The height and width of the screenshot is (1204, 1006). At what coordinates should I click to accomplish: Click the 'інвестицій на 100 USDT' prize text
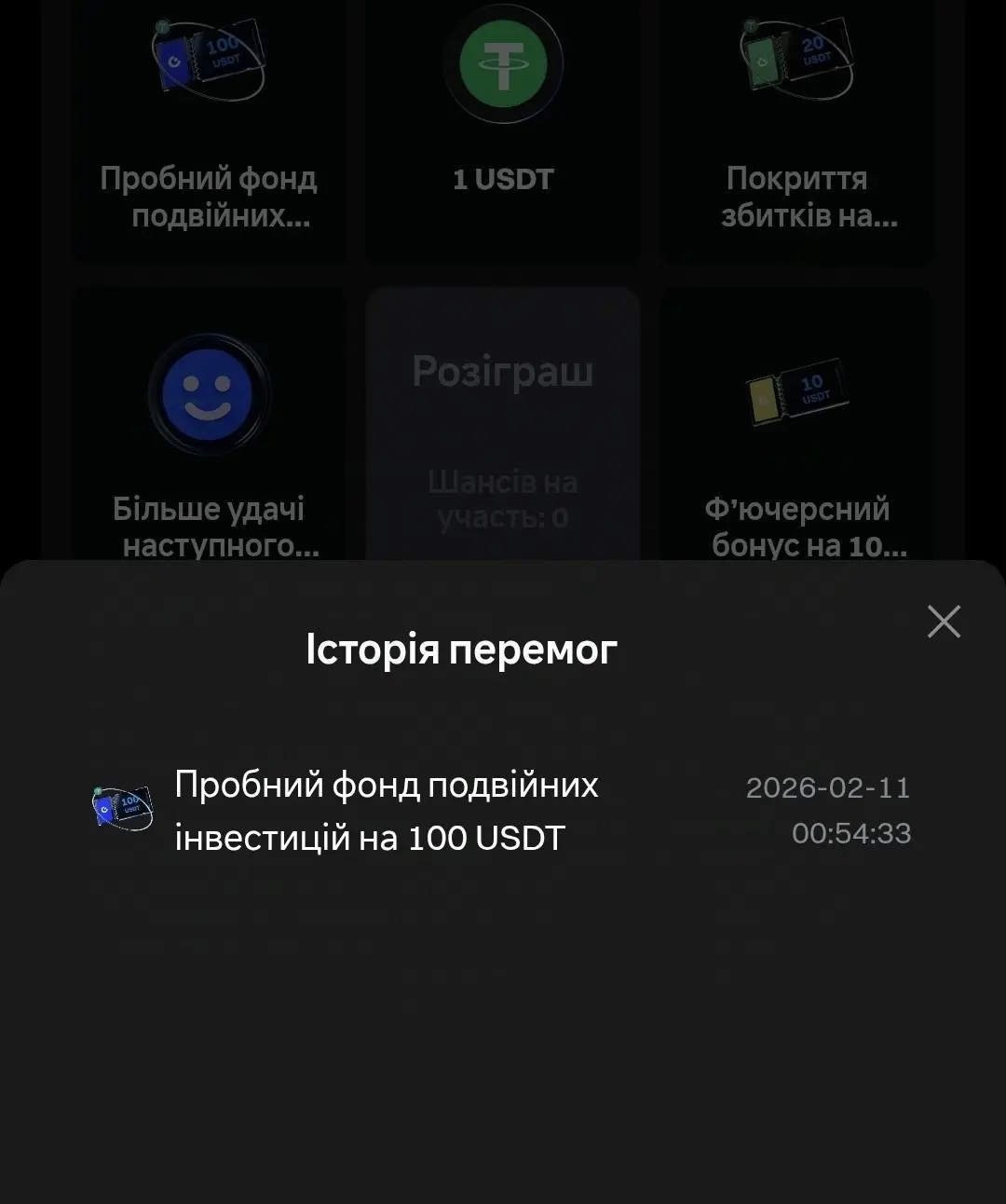point(370,837)
